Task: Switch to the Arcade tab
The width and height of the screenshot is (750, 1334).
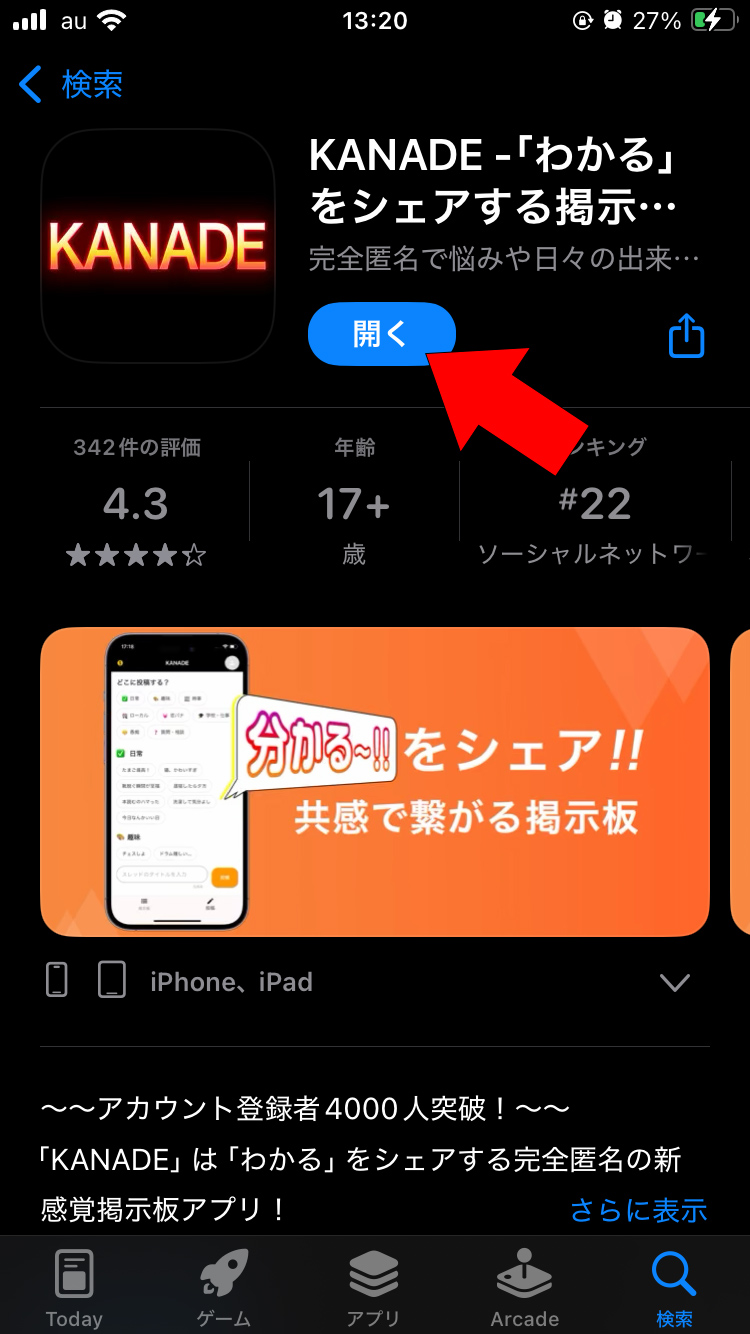Action: pos(524,1289)
